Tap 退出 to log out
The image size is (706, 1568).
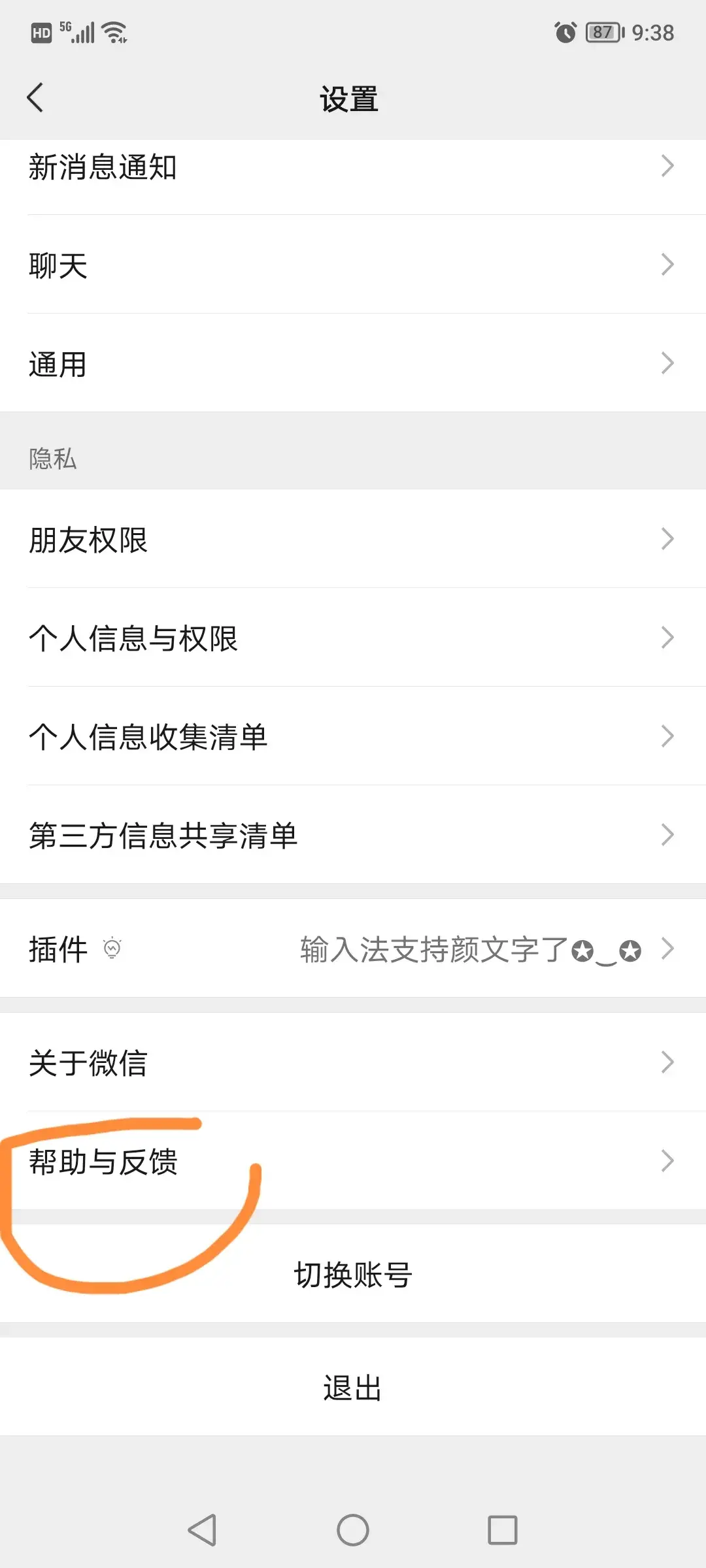pyautogui.click(x=353, y=1386)
